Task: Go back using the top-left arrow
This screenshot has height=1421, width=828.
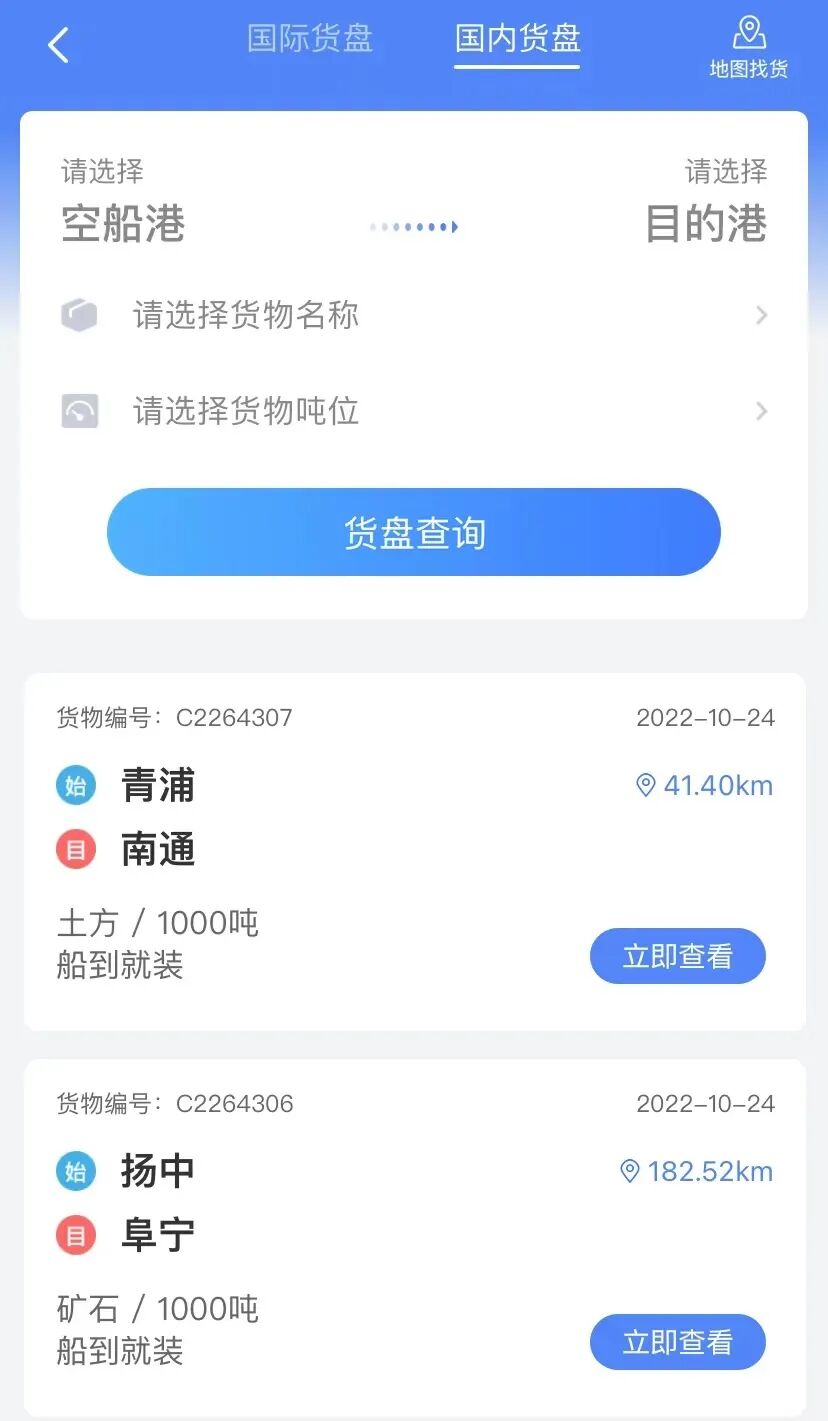Action: [x=58, y=45]
